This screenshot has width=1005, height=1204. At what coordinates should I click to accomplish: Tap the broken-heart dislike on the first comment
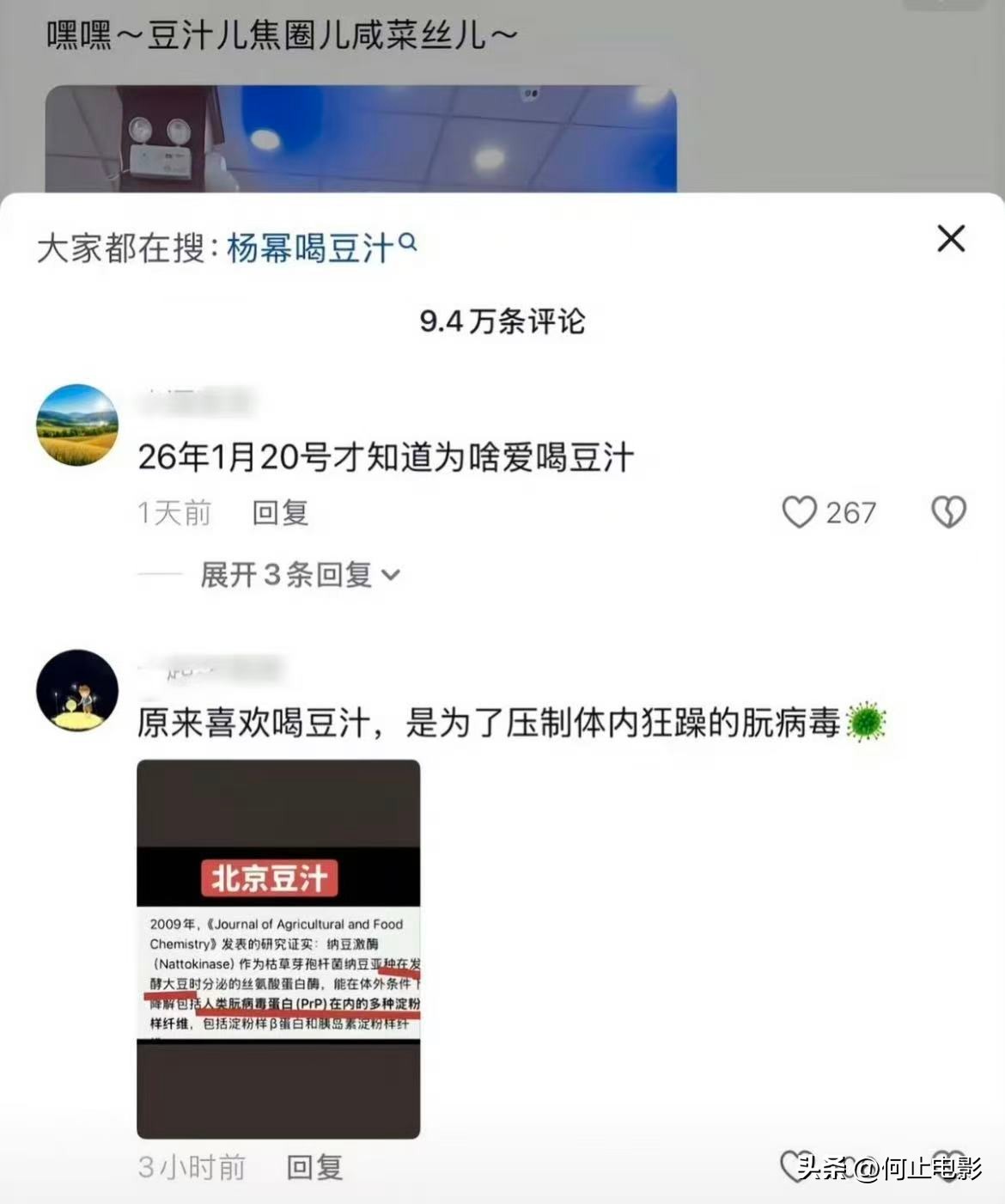pyautogui.click(x=948, y=510)
